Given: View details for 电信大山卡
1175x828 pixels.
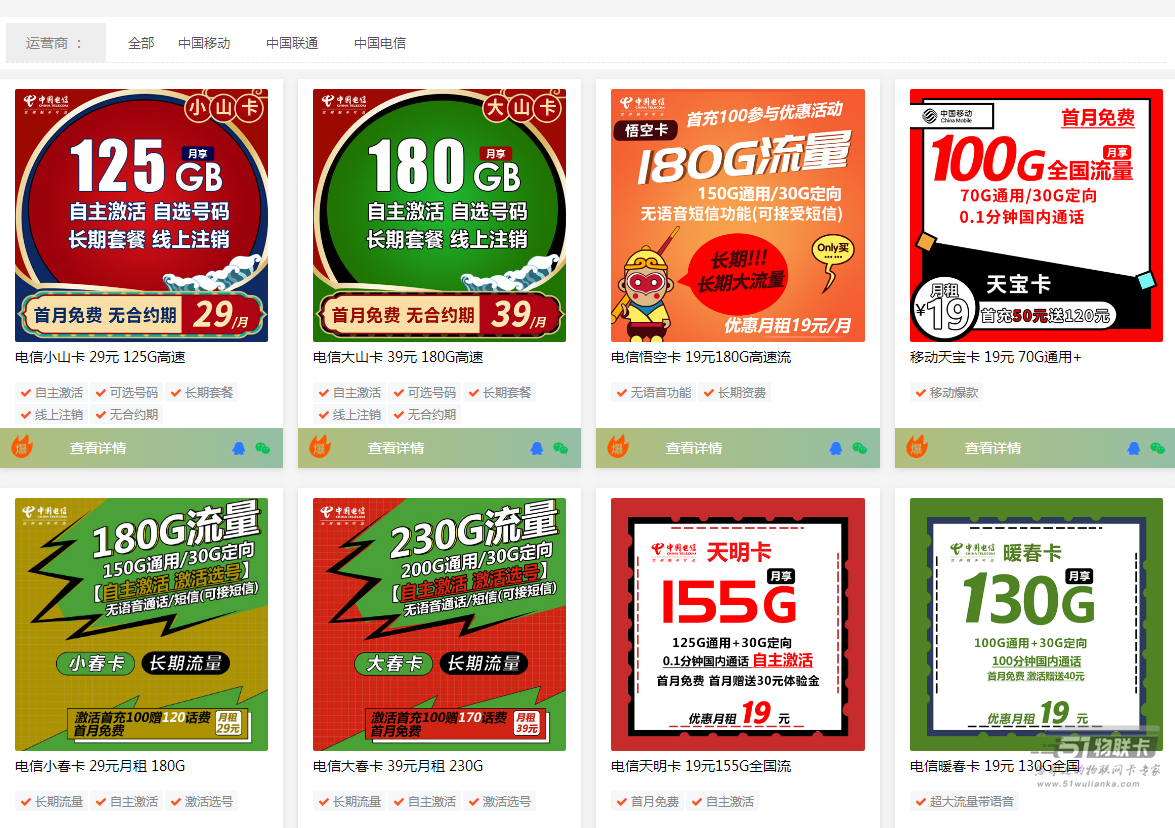Looking at the screenshot, I should tap(396, 448).
